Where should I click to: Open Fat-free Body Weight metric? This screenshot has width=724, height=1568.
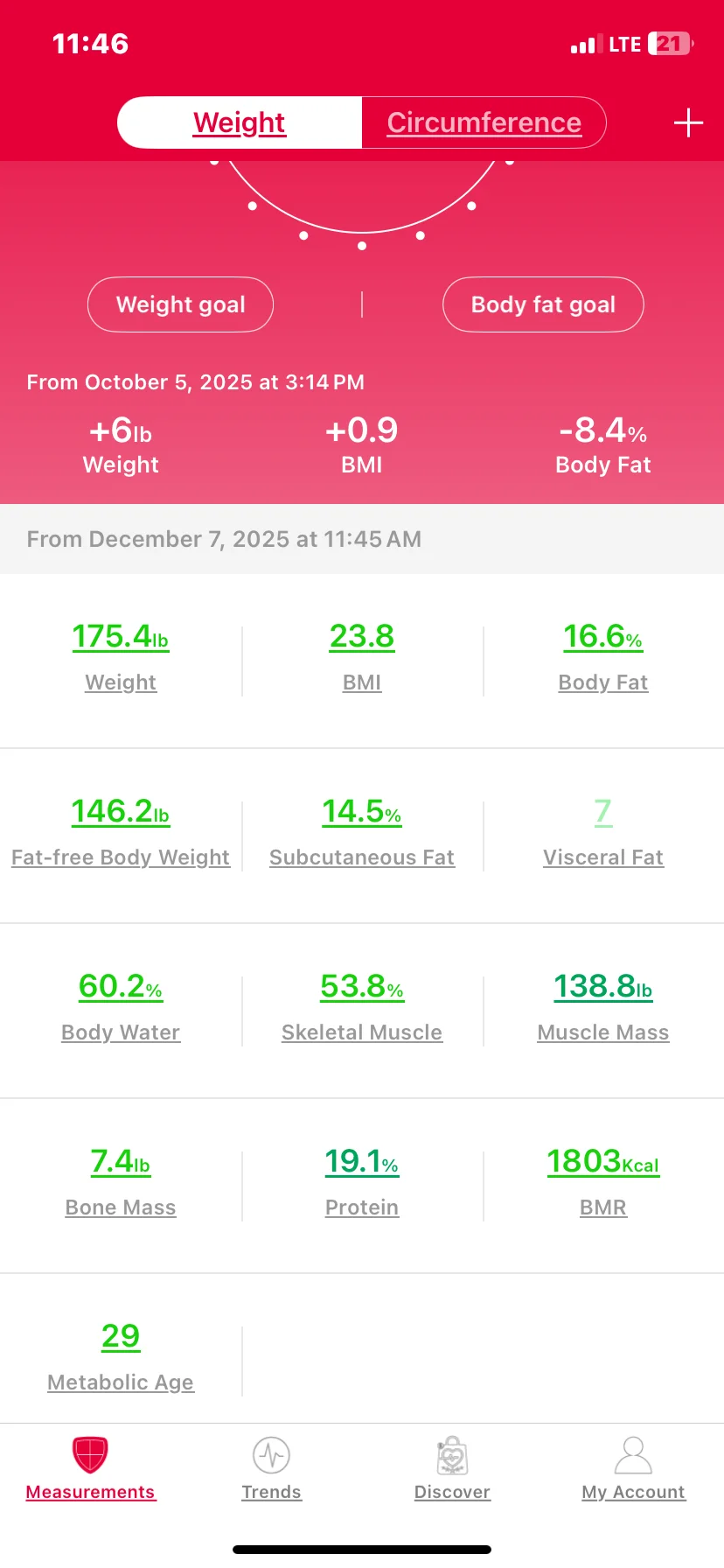click(121, 833)
